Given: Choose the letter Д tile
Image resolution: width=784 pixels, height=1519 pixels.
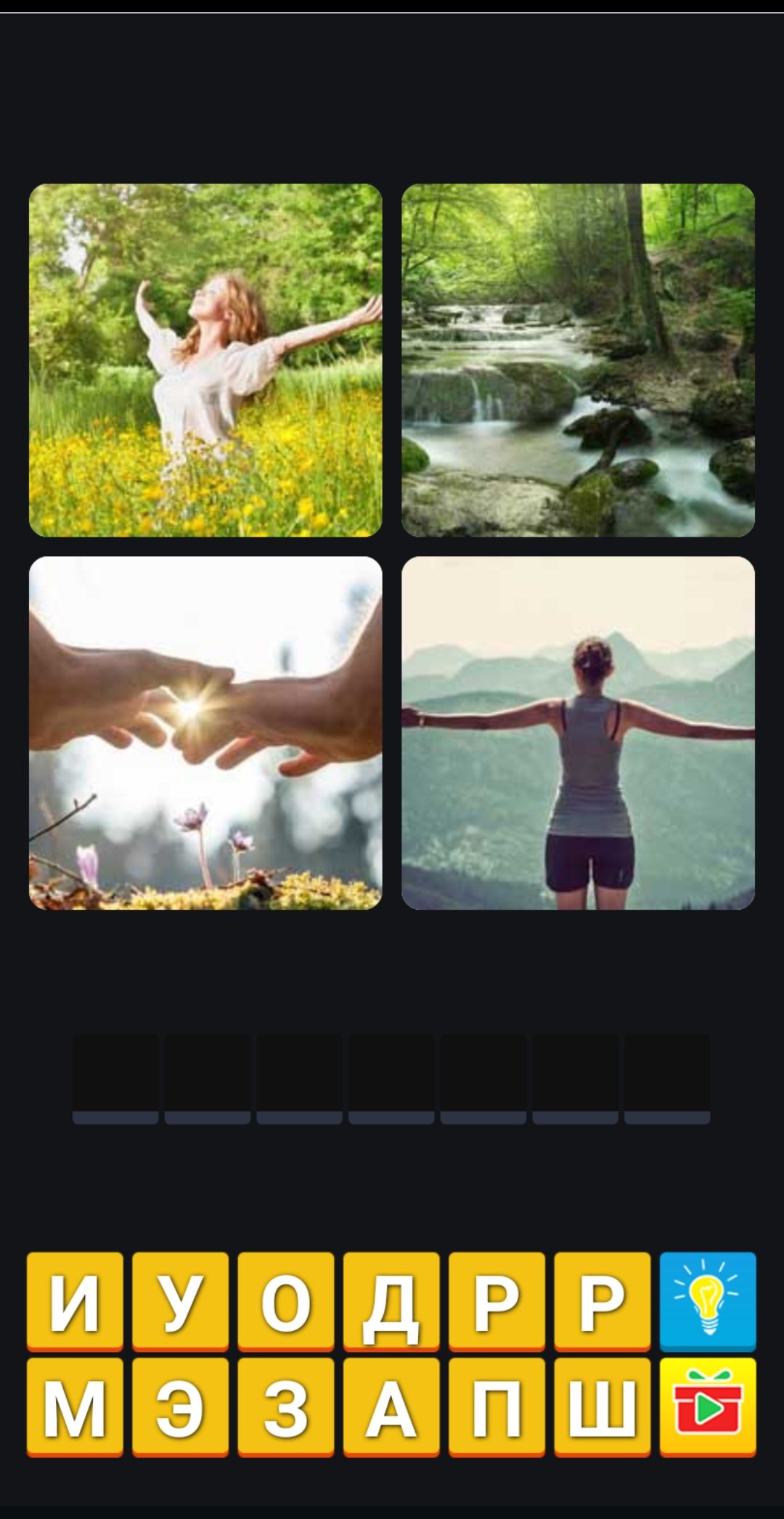Looking at the screenshot, I should pyautogui.click(x=391, y=1301).
